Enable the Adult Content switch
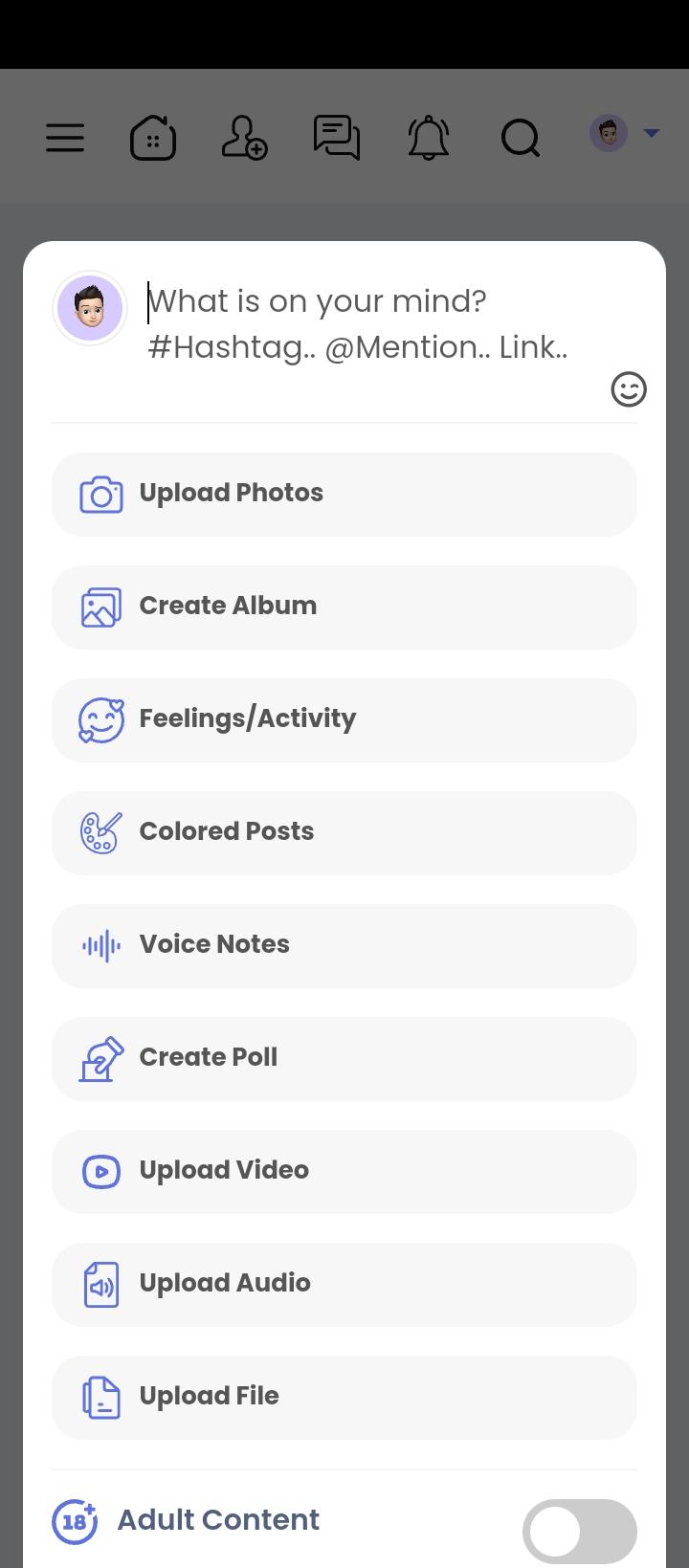The width and height of the screenshot is (689, 1568). point(579,1532)
